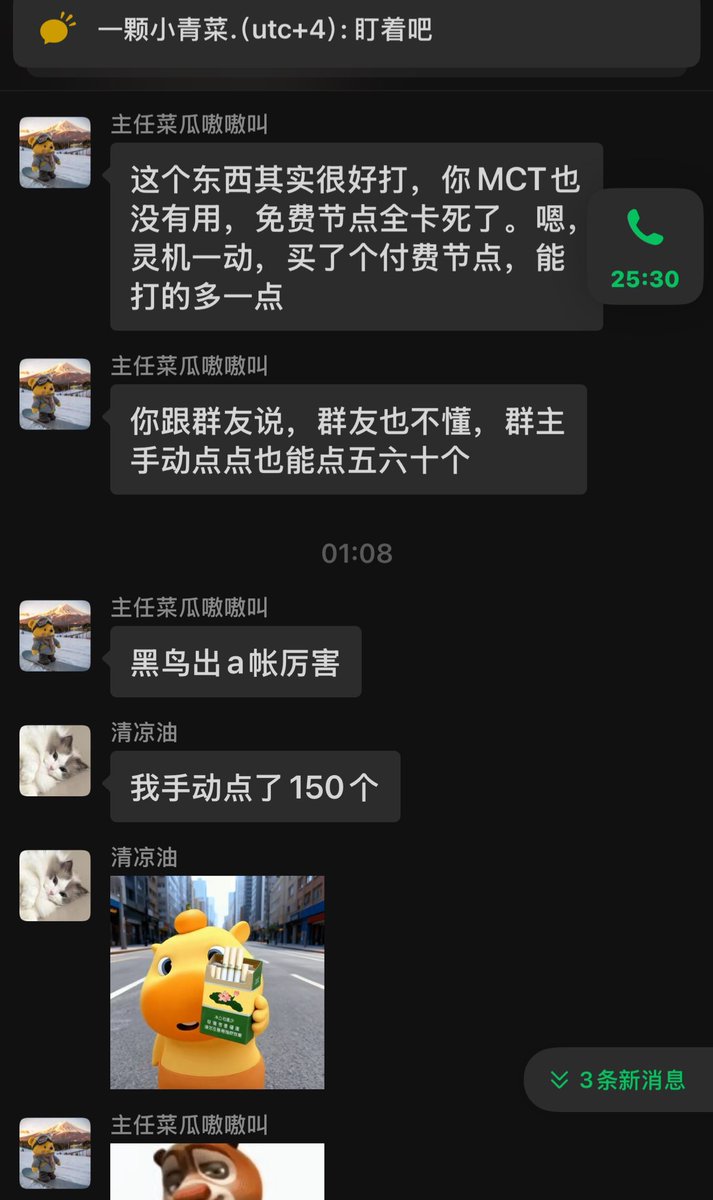713x1200 pixels.
Task: Open 清凉油's avatar beside 我手动点了150个
Action: (x=55, y=761)
